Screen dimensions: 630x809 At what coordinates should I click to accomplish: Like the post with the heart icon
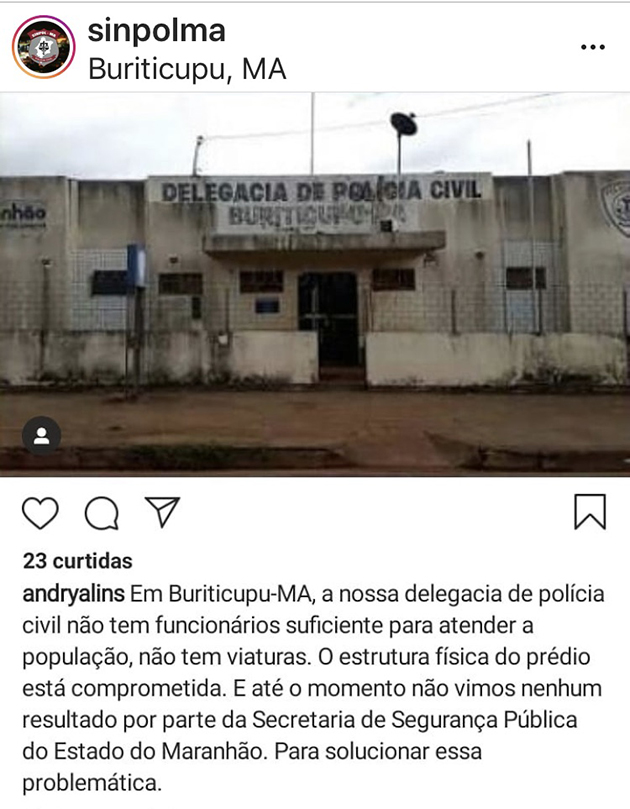[40, 512]
